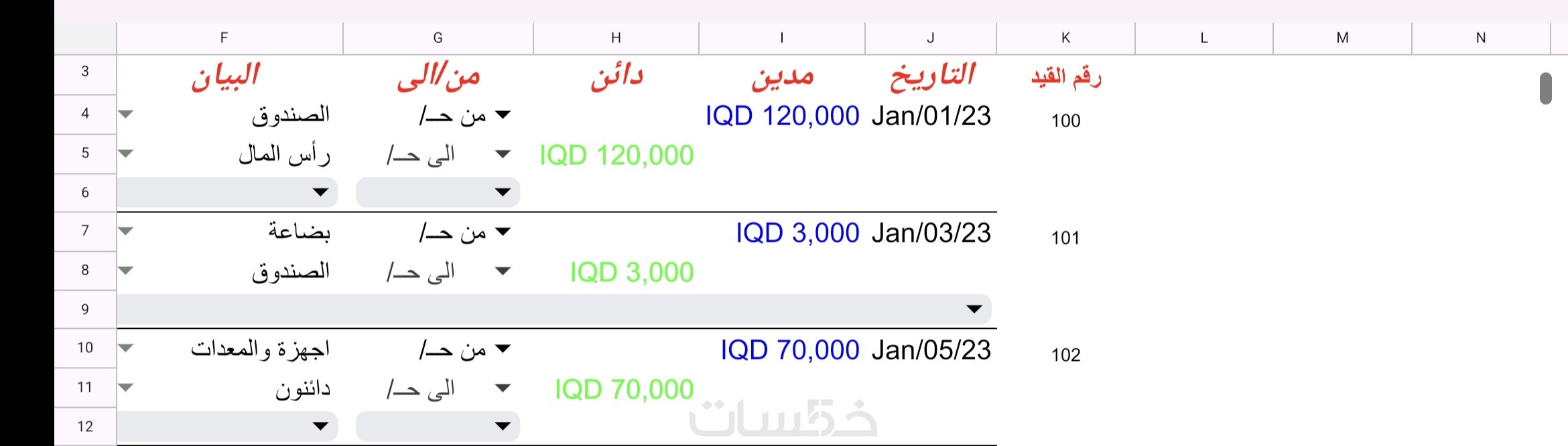Expand the رأس المال dropdown cell
The width and height of the screenshot is (1568, 446).
(125, 154)
